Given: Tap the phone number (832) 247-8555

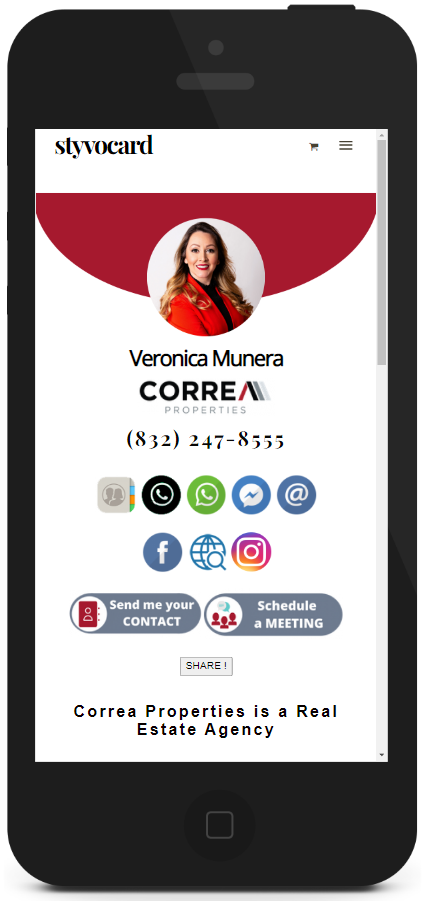Looking at the screenshot, I should click(x=206, y=440).
